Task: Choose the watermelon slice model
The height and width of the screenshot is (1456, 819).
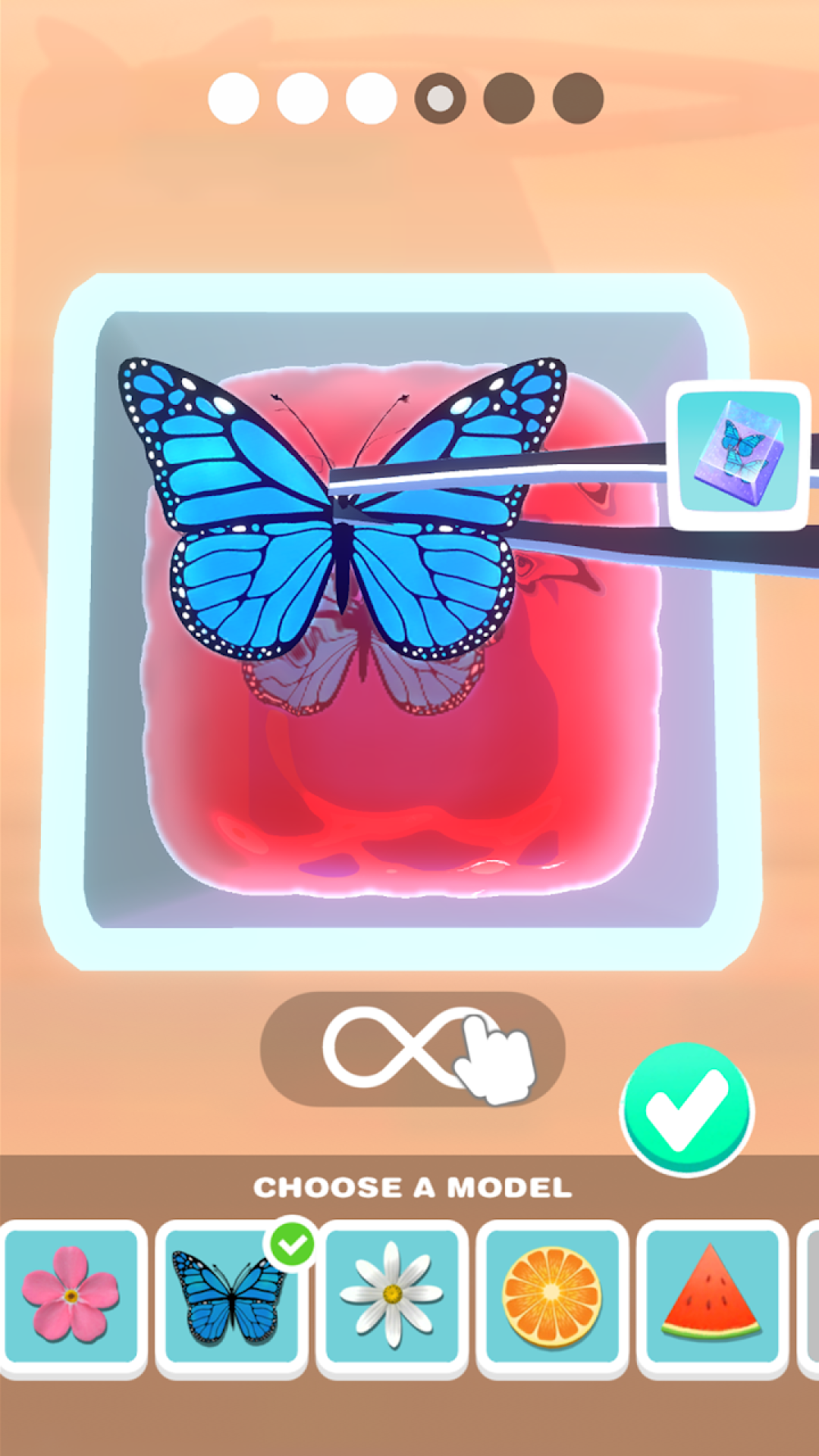Action: click(x=712, y=1296)
